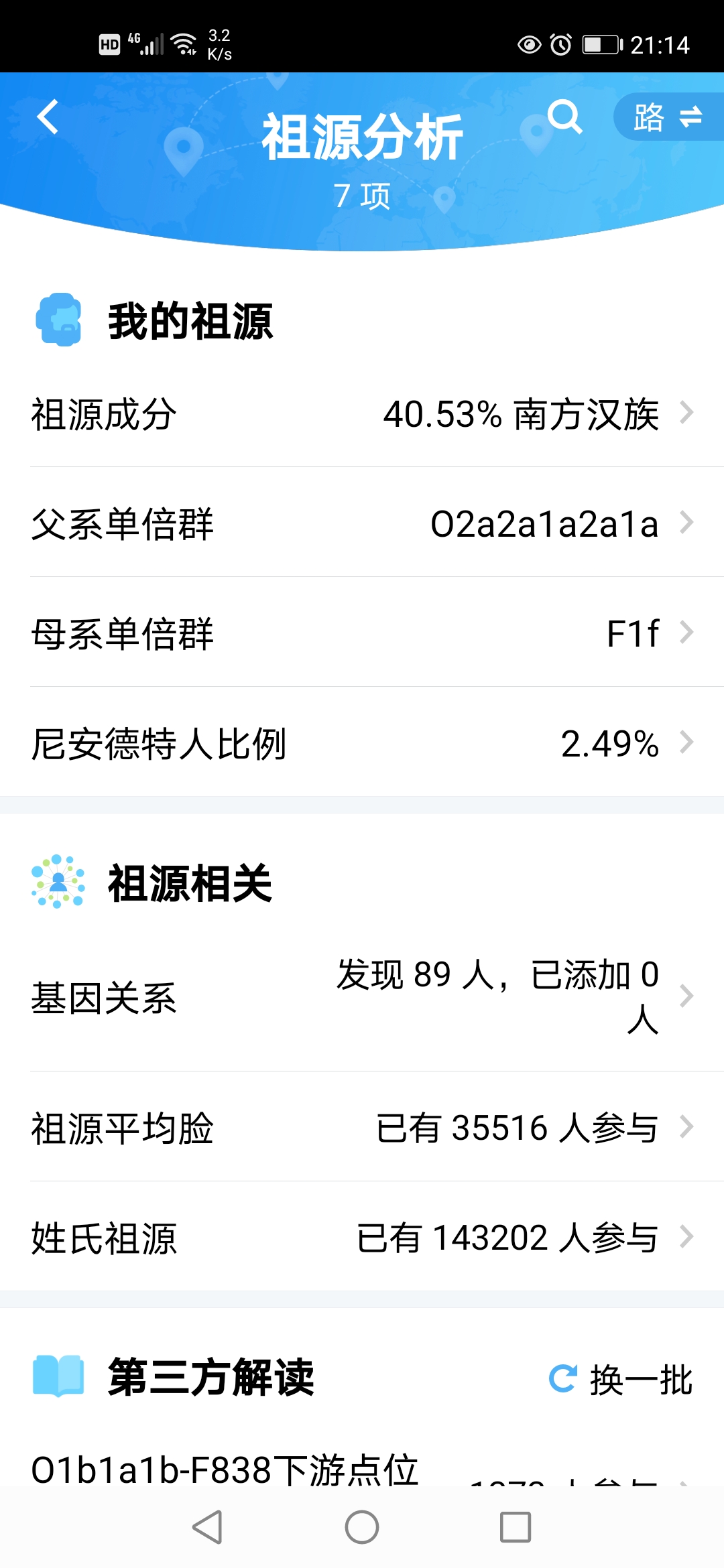724x1568 pixels.
Task: Open 祖源成分 ancestry composition row
Action: click(x=362, y=413)
